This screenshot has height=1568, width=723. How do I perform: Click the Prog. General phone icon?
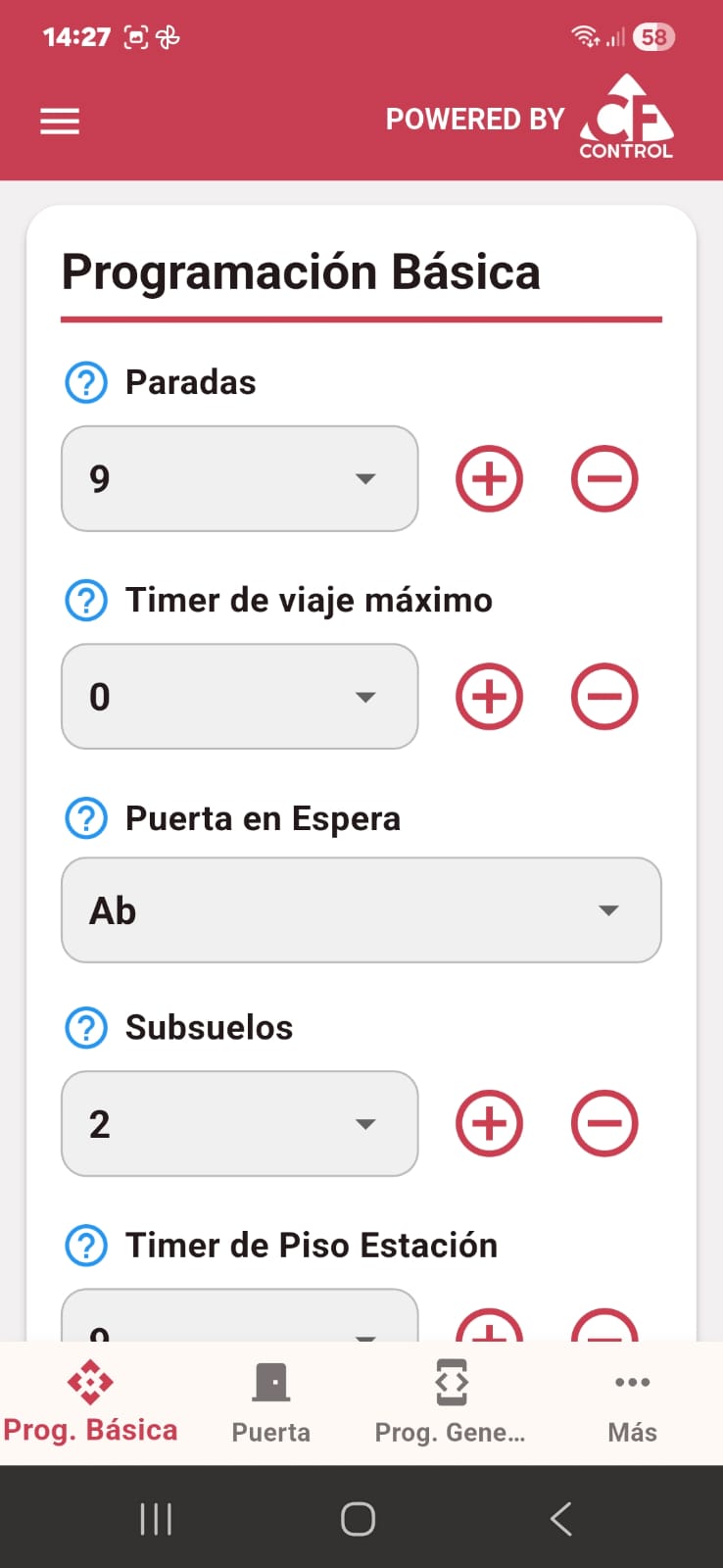[451, 1381]
